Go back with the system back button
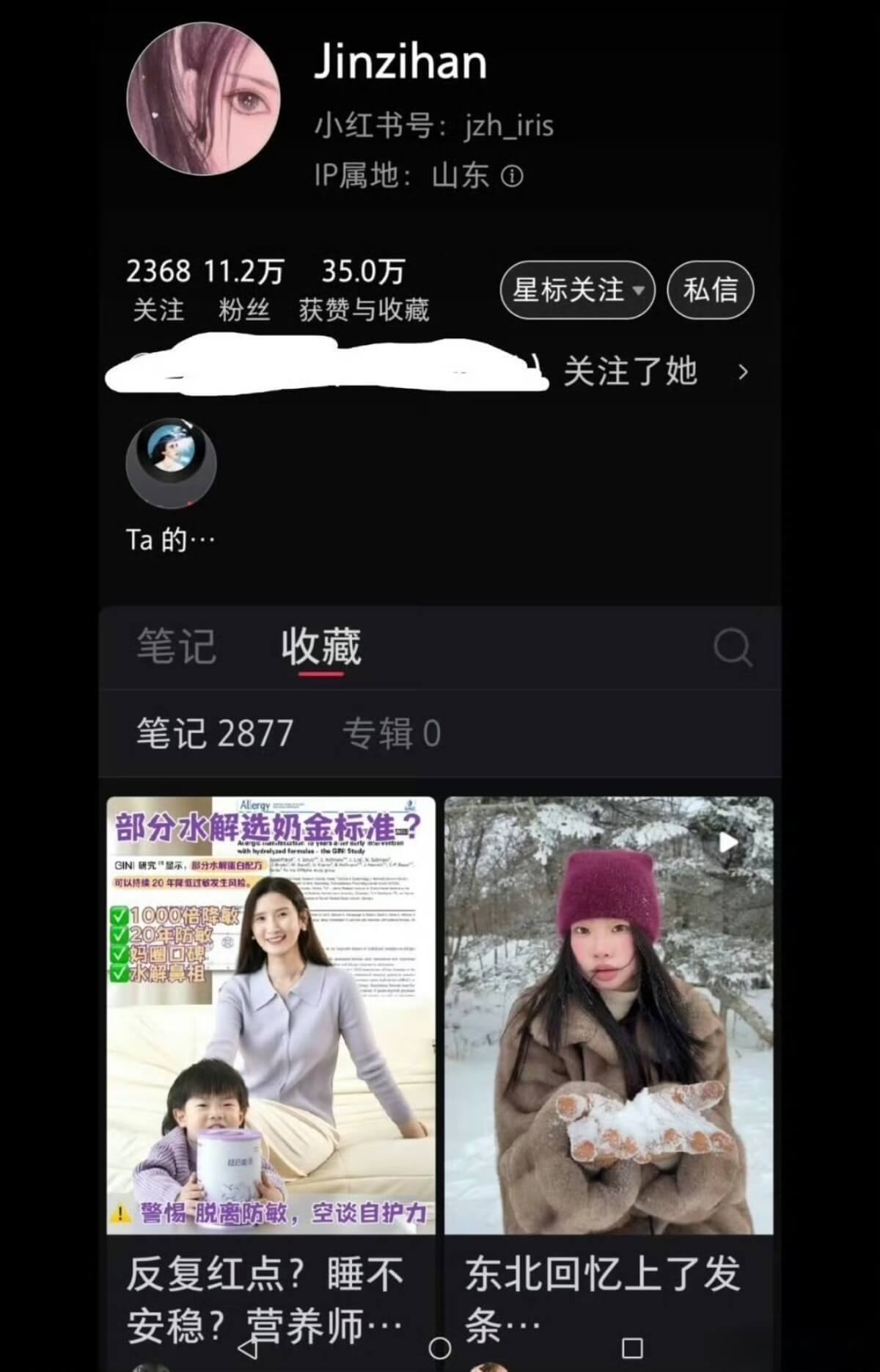 (248, 1348)
